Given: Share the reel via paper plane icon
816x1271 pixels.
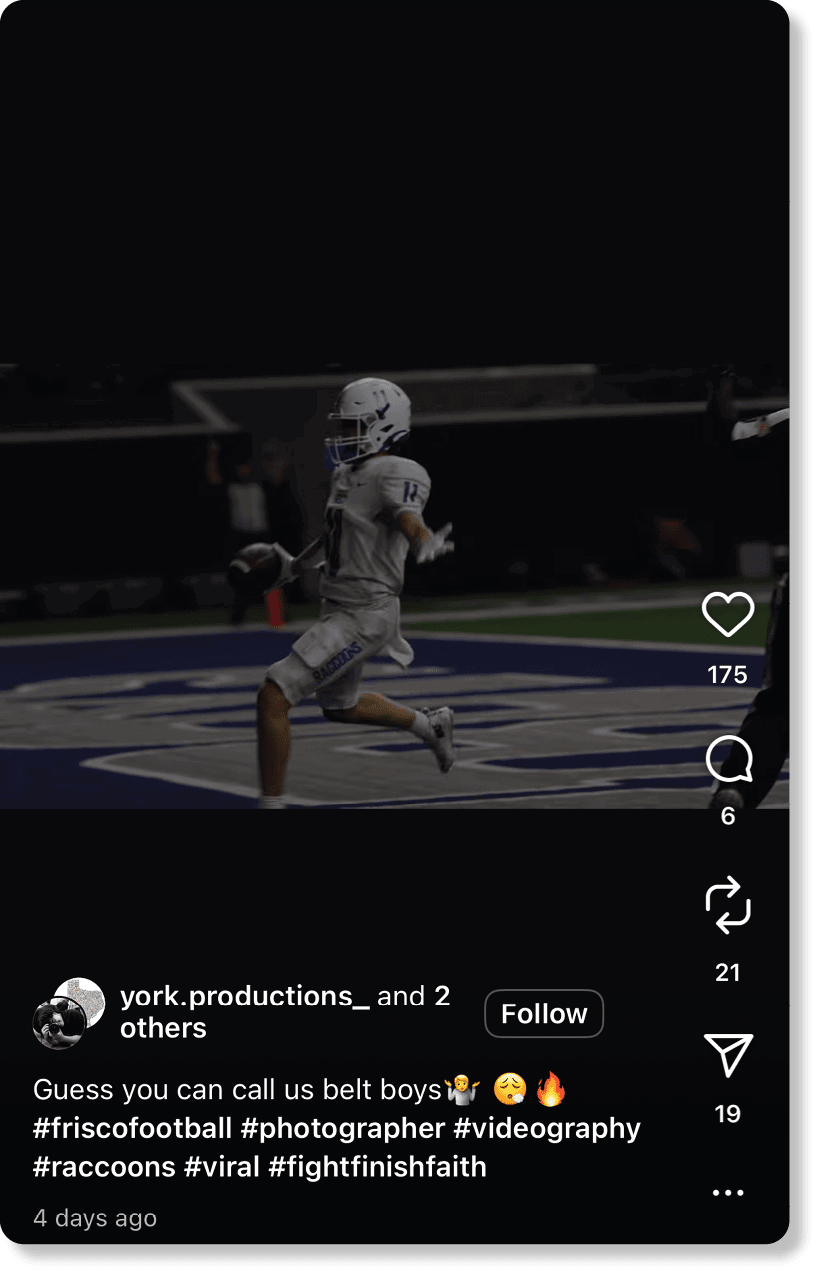Looking at the screenshot, I should coord(728,1055).
